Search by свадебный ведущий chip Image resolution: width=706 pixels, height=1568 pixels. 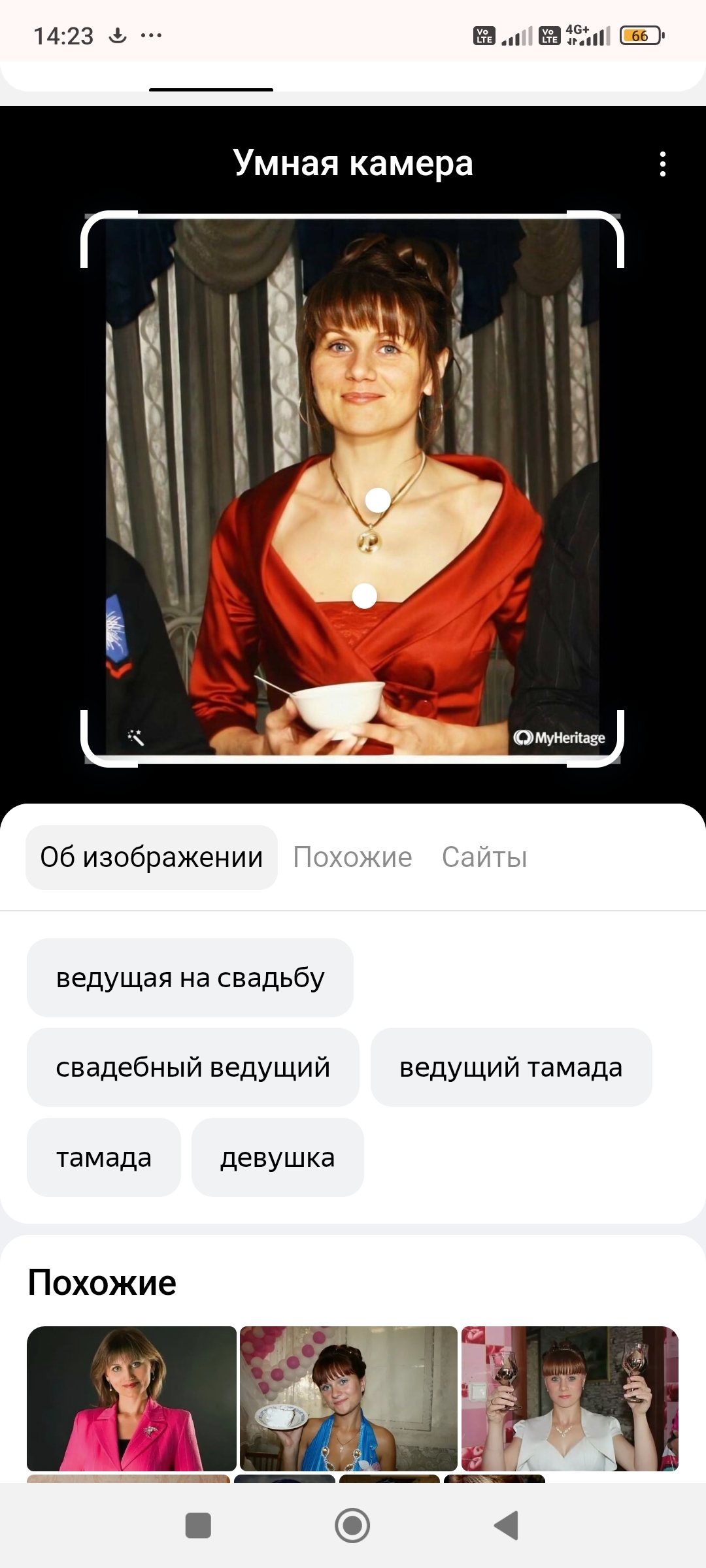click(193, 1068)
